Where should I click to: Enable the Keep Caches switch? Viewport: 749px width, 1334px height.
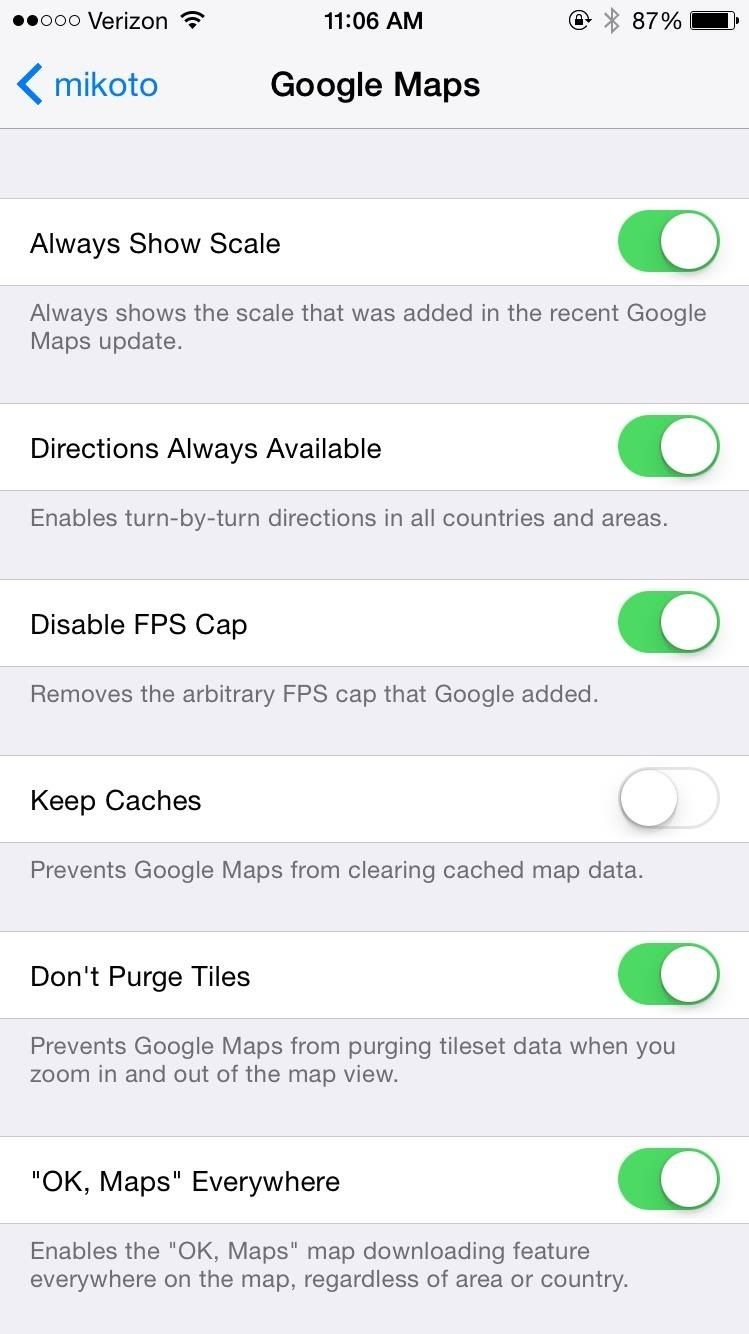[668, 799]
